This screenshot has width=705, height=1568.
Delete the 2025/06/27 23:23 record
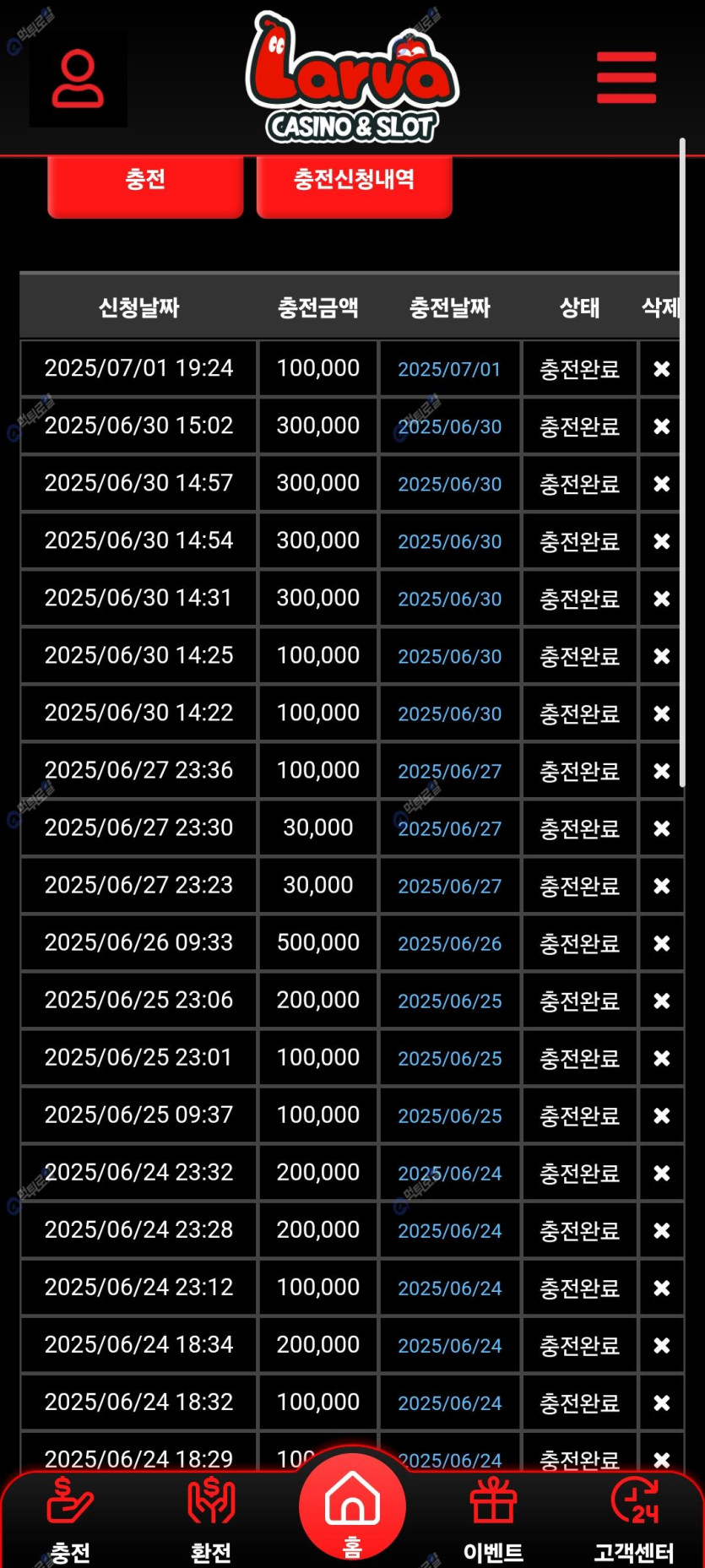click(662, 886)
